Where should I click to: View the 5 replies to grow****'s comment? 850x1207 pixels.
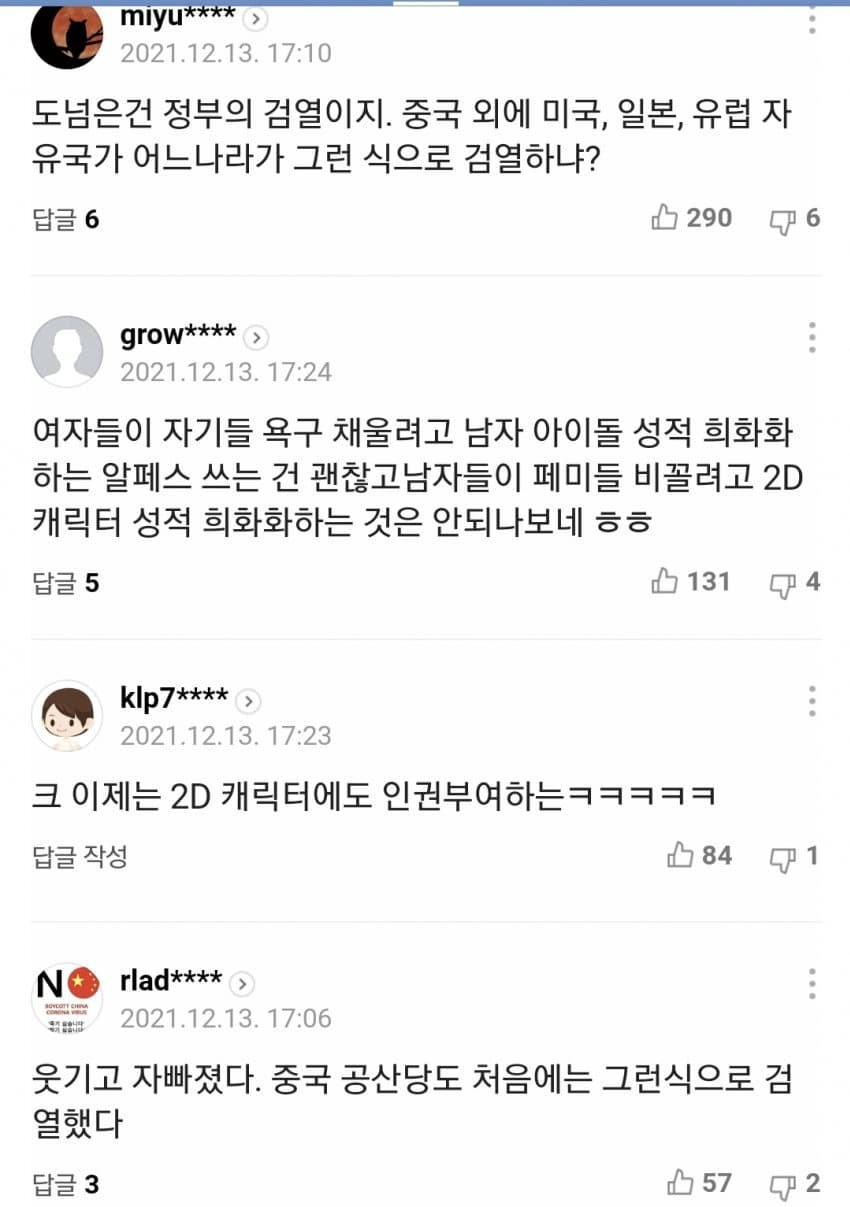click(66, 583)
